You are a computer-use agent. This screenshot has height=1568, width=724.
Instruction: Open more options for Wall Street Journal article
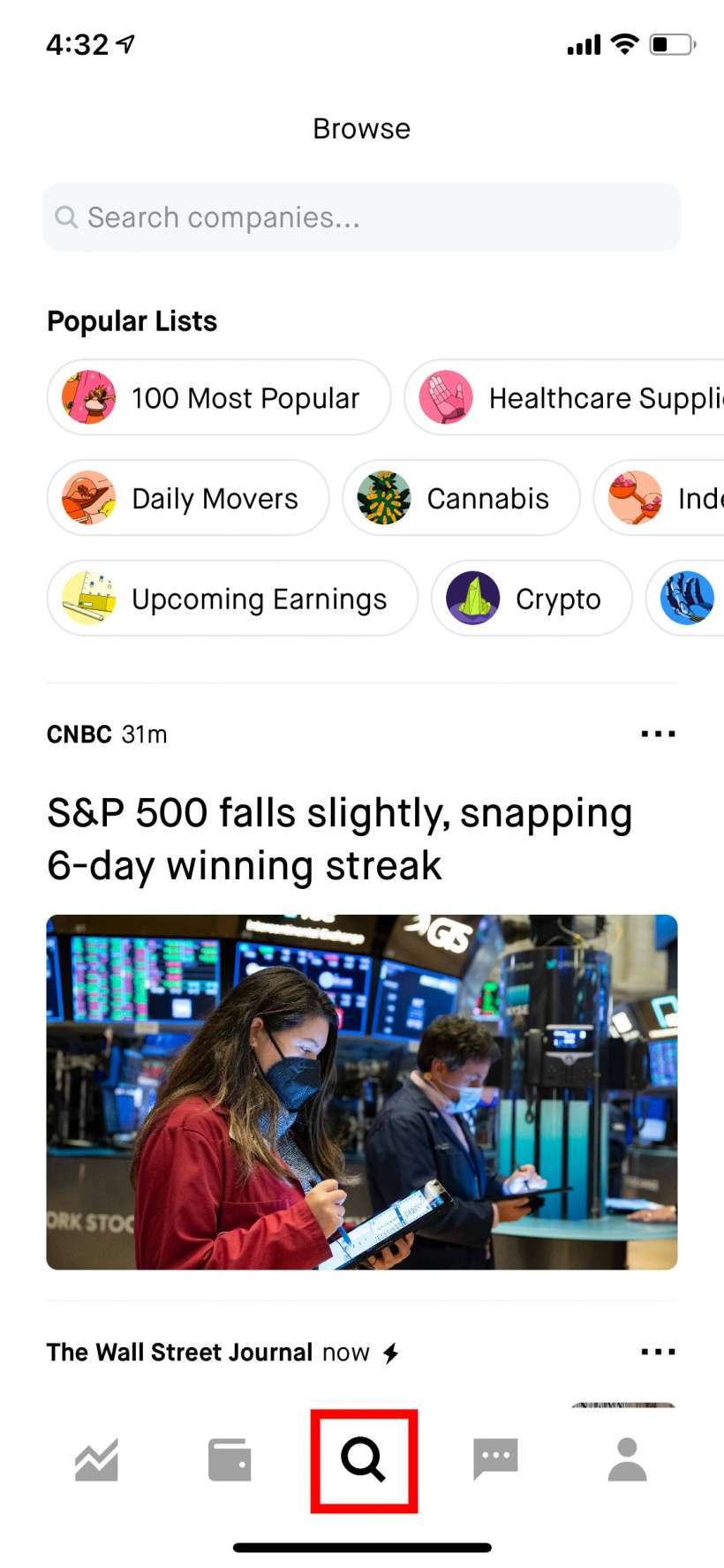[658, 1352]
